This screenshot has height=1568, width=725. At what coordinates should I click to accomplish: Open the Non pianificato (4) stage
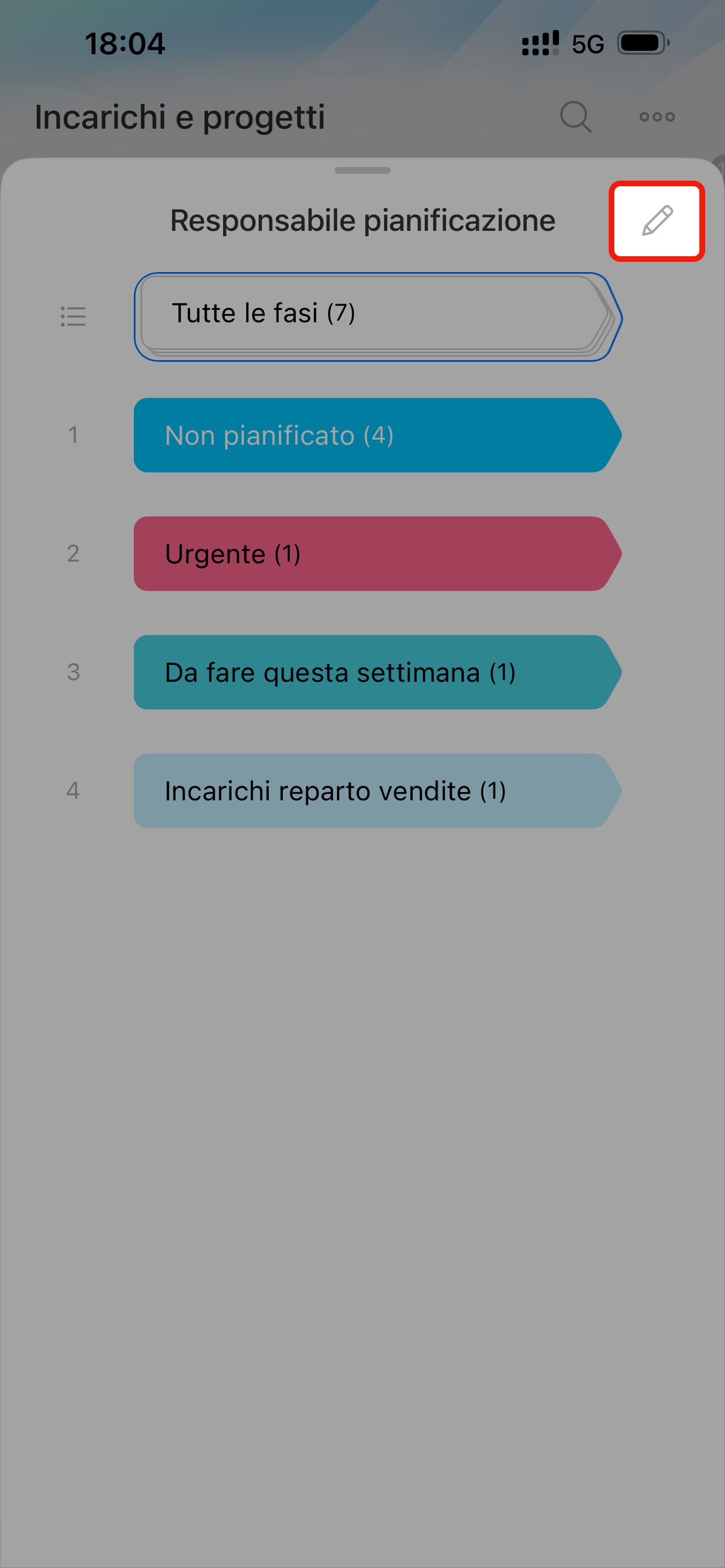coord(376,435)
